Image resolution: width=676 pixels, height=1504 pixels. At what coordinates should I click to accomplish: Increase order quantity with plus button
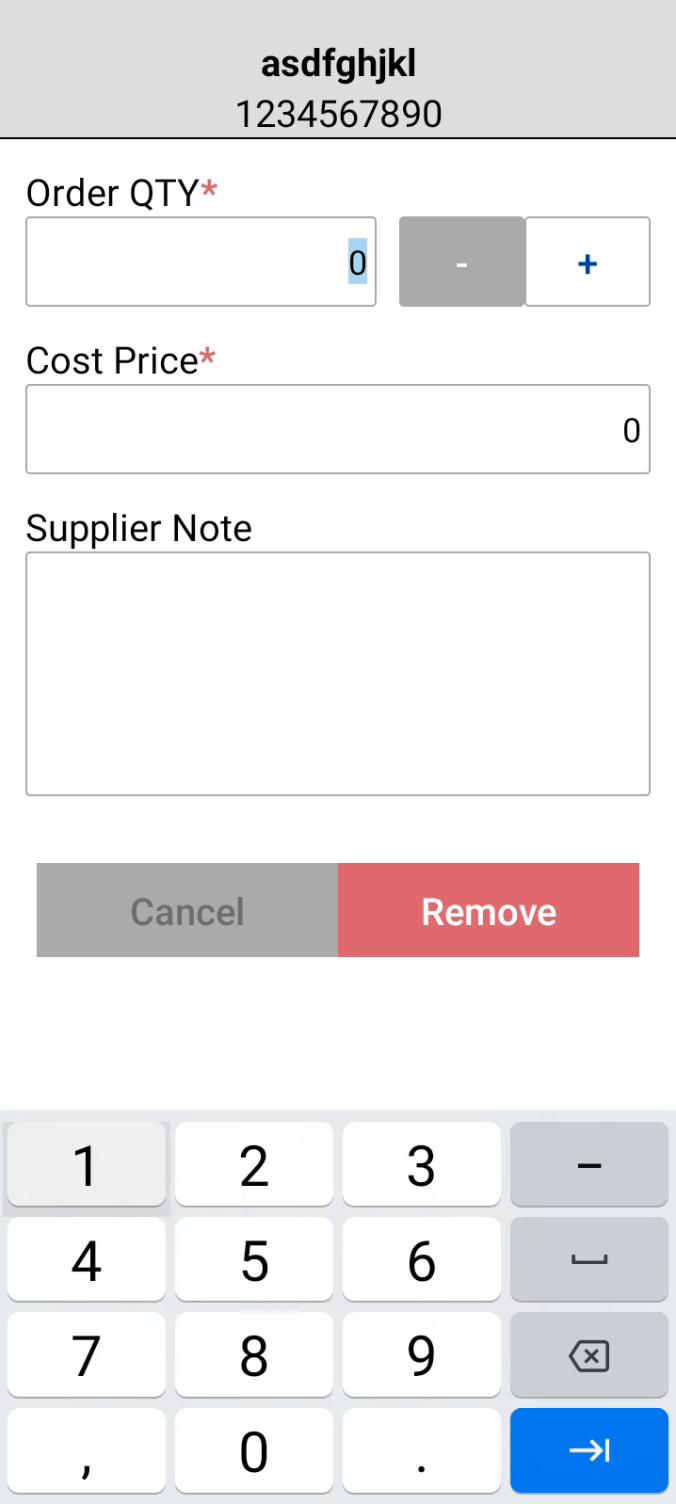pyautogui.click(x=588, y=262)
